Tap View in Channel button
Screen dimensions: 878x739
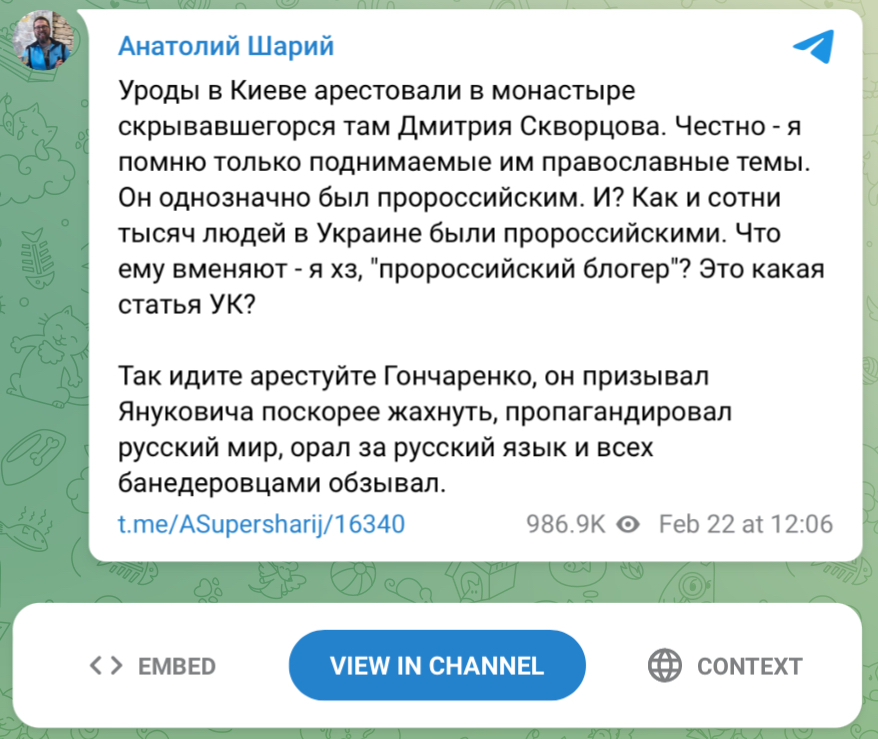437,665
